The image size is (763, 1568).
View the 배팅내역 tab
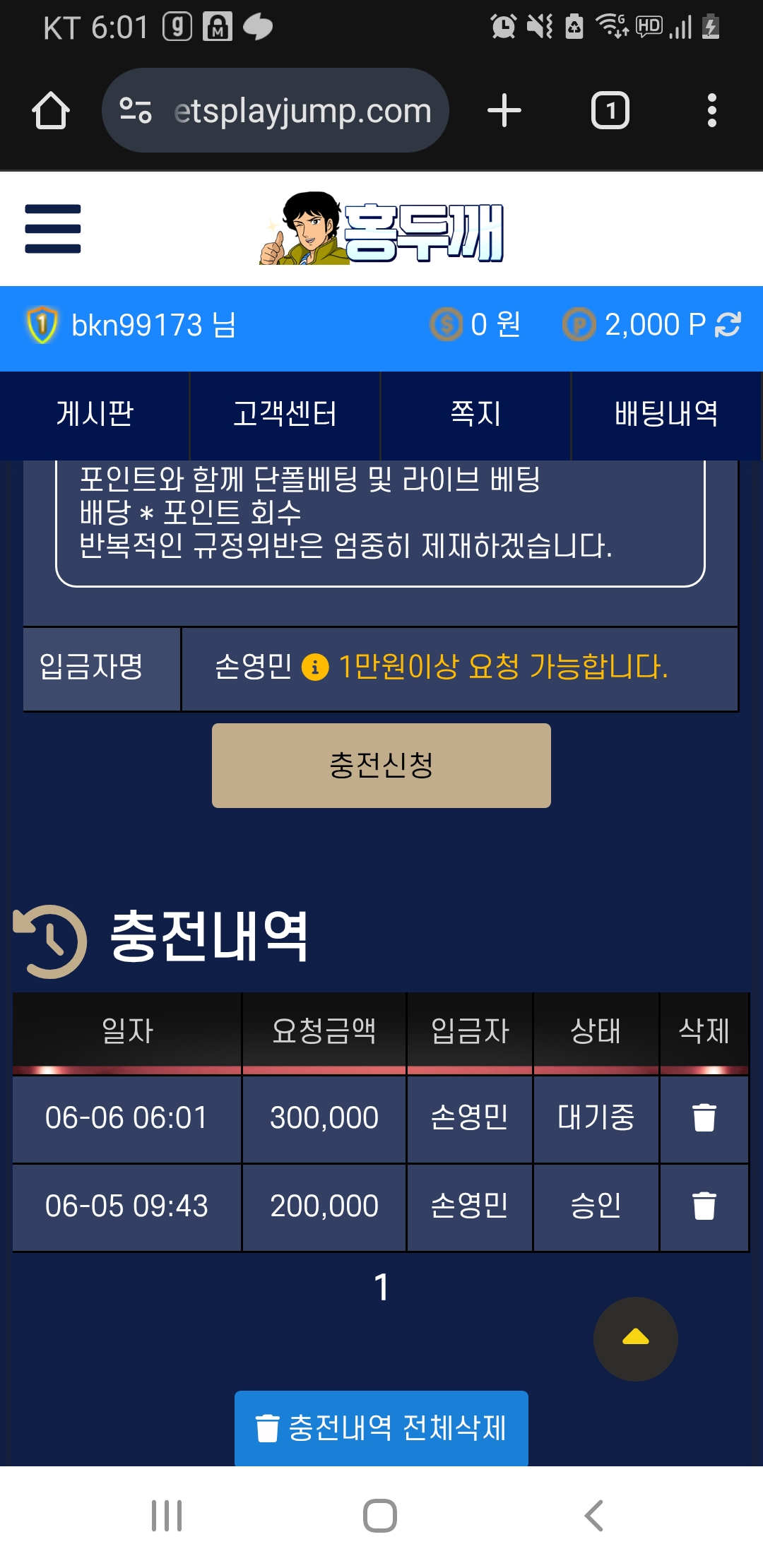666,414
